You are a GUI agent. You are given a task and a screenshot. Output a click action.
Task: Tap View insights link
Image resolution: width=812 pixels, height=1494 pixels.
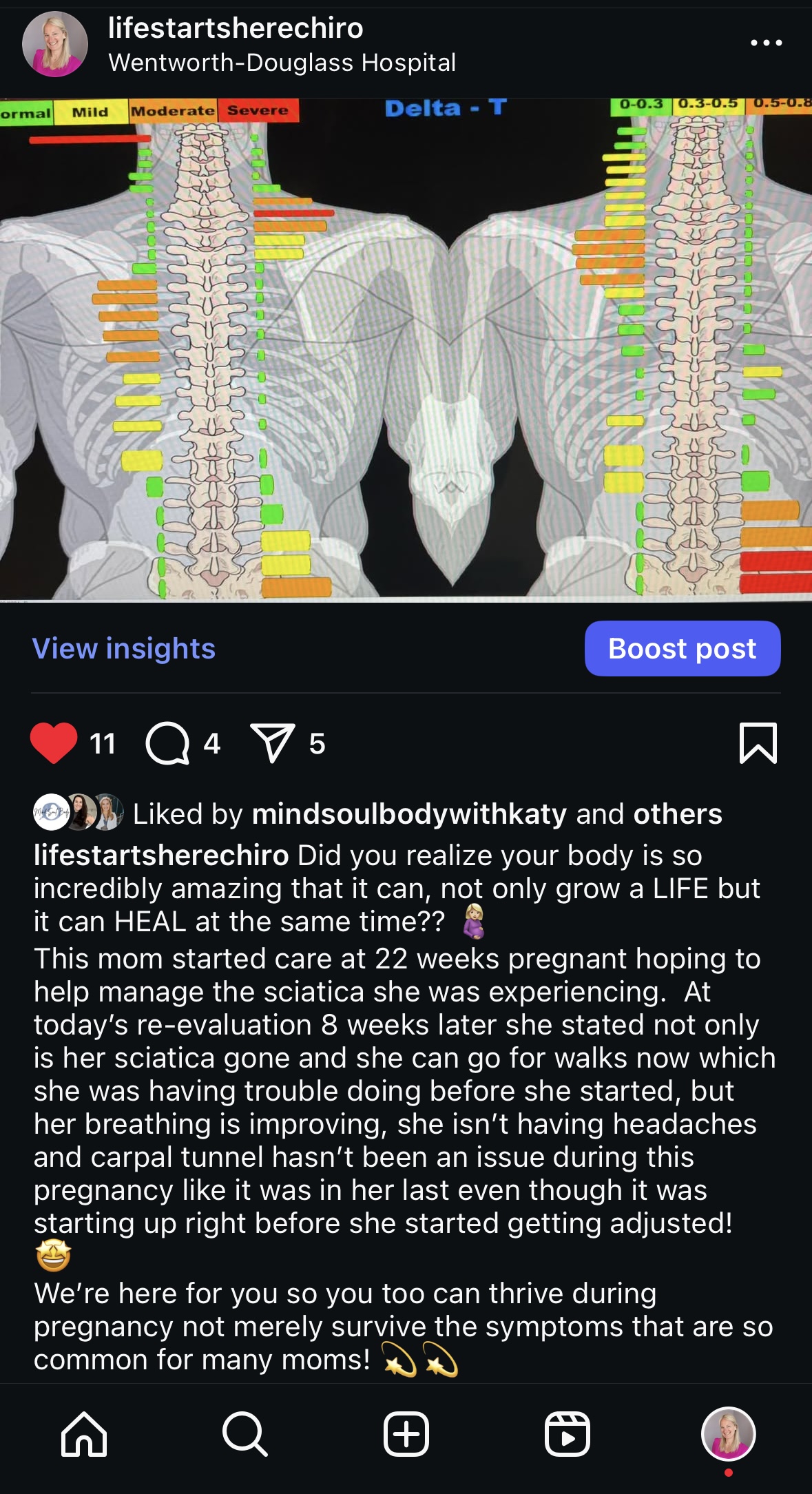(124, 648)
